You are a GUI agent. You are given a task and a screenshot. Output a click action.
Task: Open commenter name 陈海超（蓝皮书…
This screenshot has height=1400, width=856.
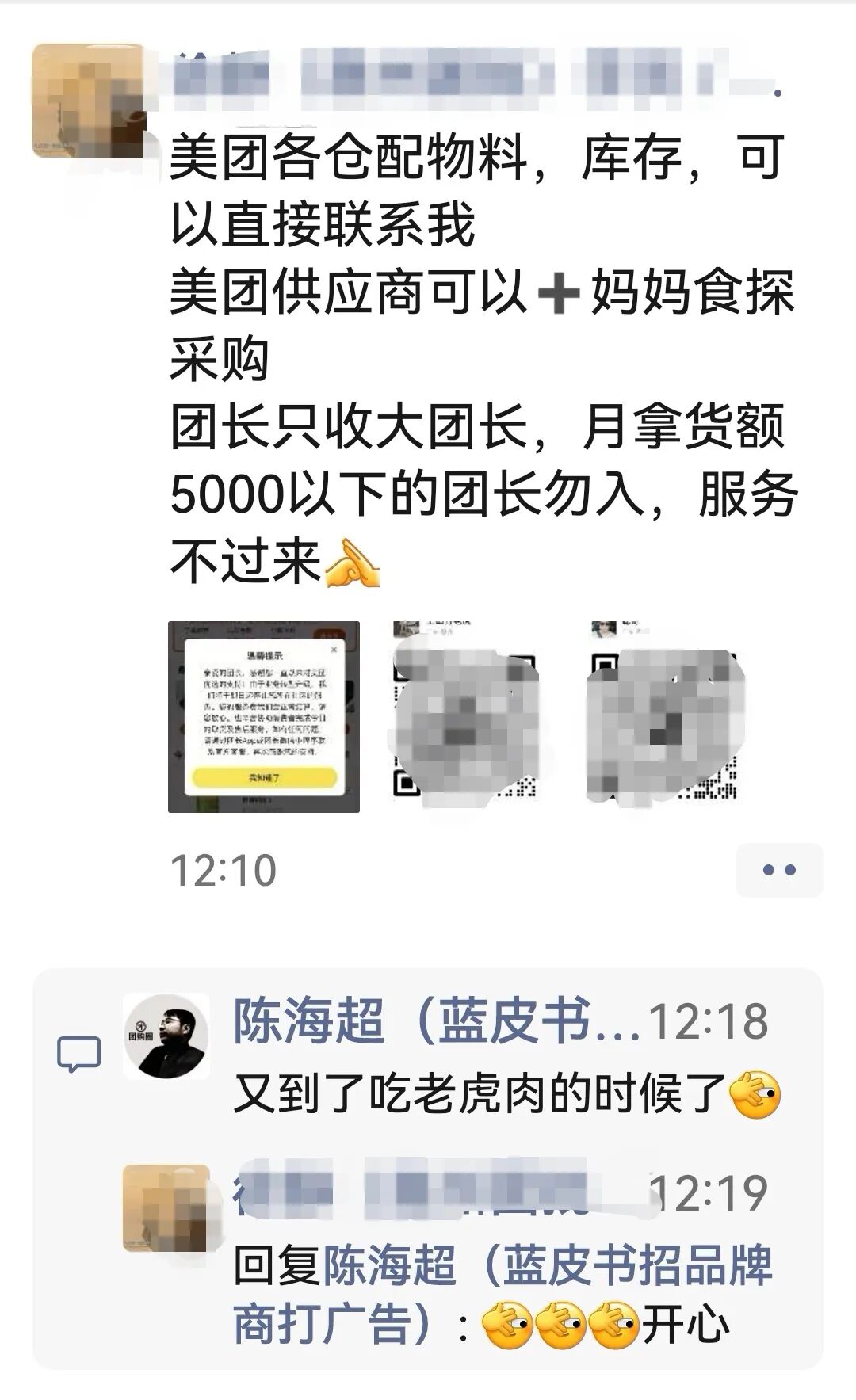436,1020
